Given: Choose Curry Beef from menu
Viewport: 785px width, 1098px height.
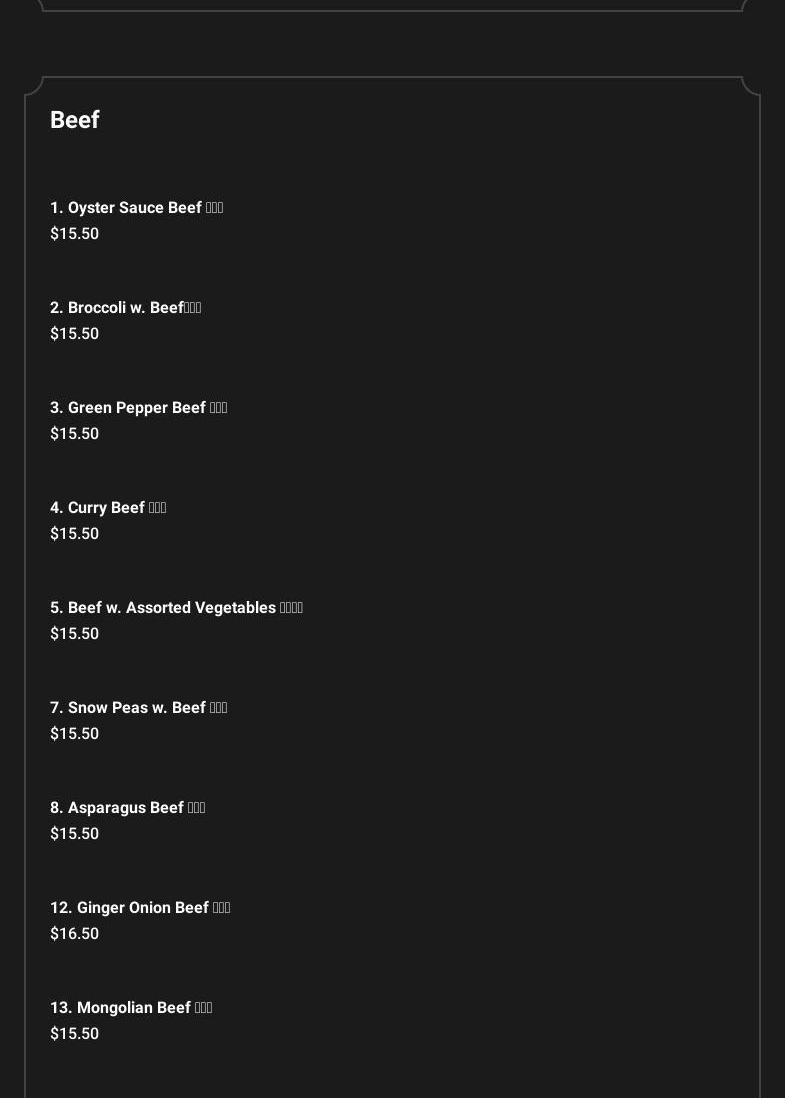Looking at the screenshot, I should click(108, 508).
